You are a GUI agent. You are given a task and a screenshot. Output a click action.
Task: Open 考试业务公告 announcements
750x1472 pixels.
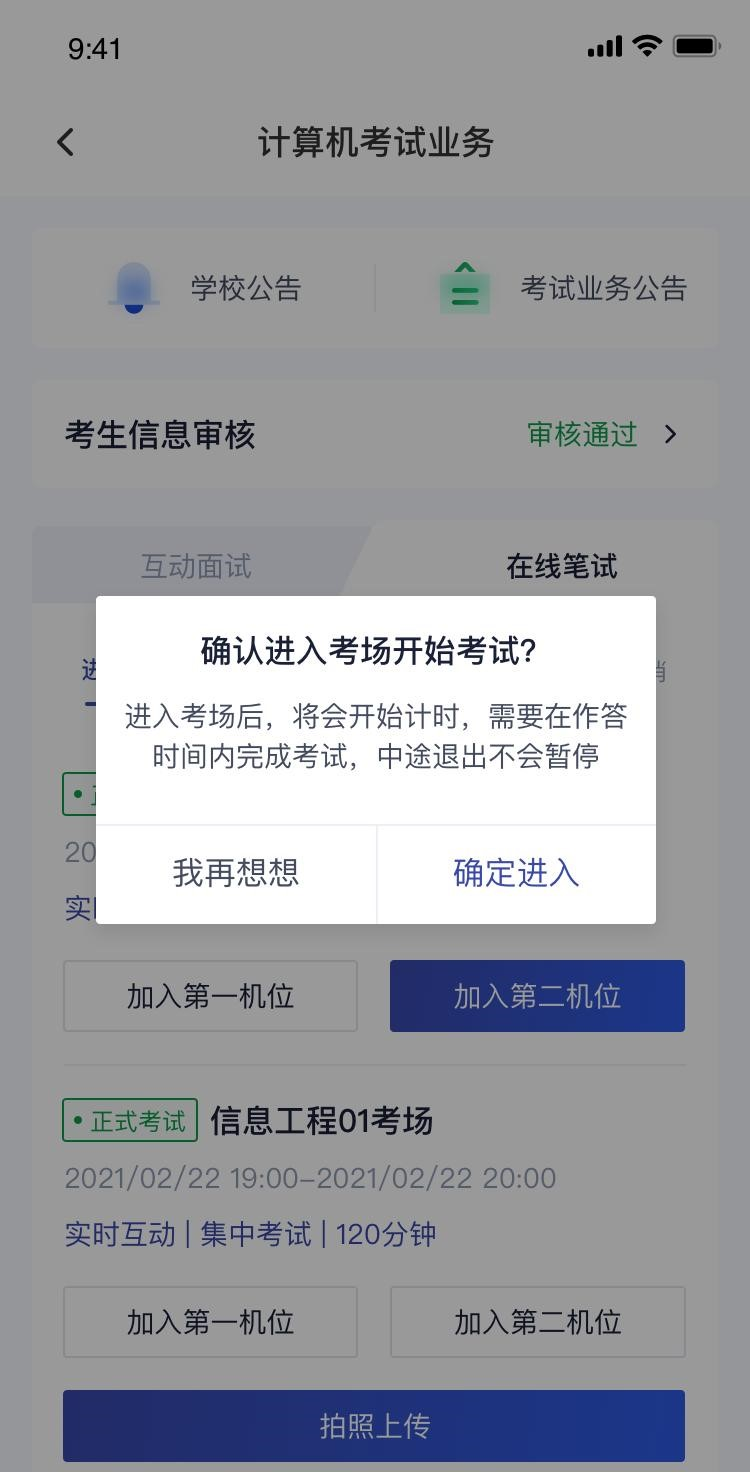point(563,289)
